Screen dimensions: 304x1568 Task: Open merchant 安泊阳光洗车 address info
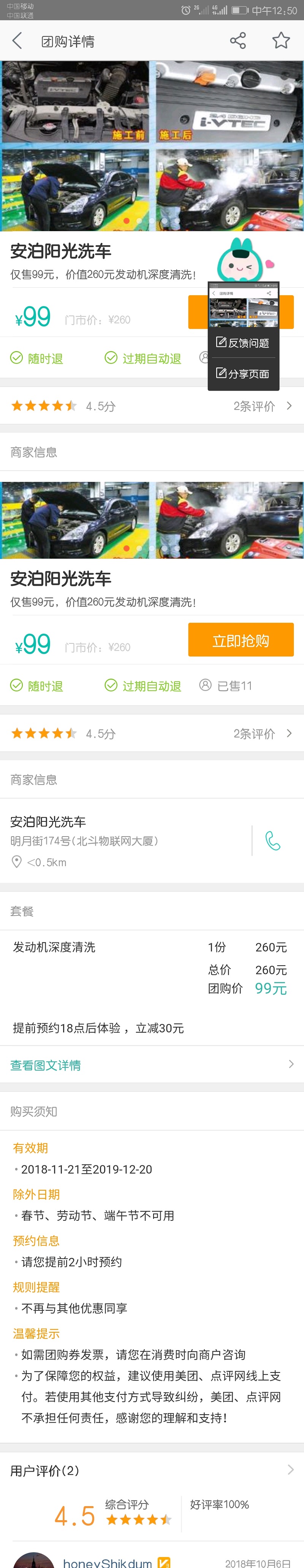(122, 840)
